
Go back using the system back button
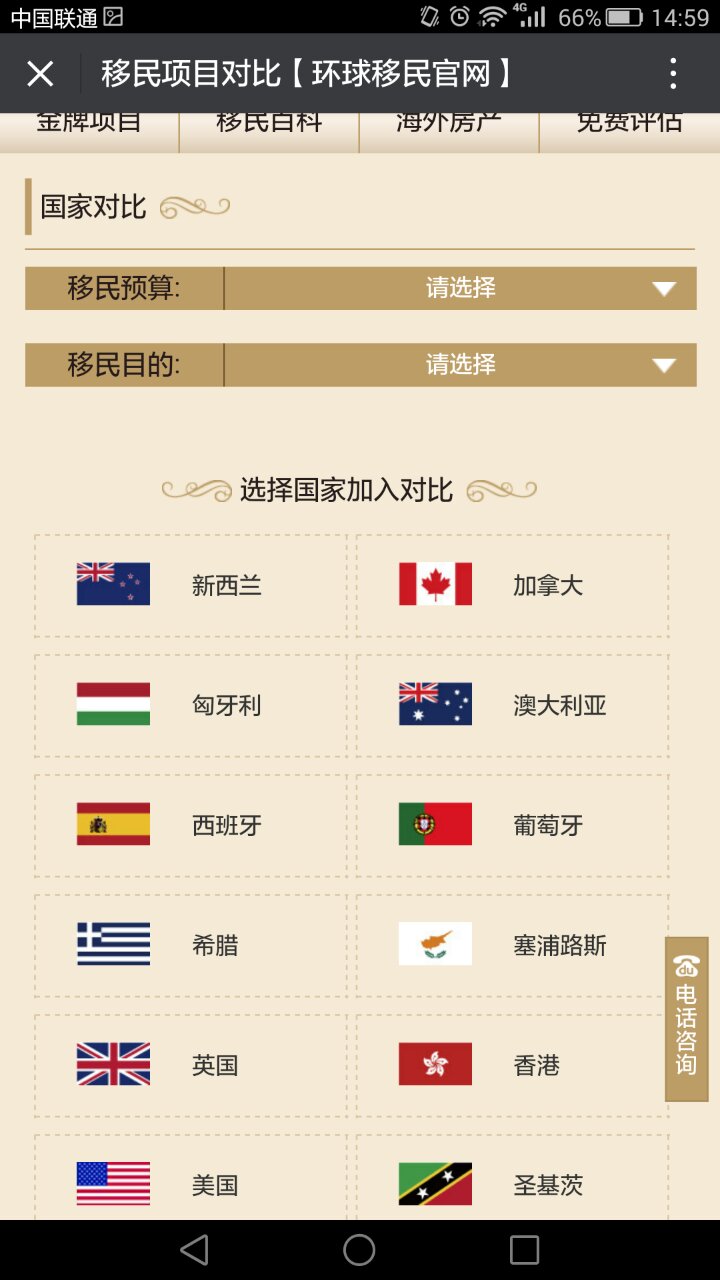tap(194, 1249)
